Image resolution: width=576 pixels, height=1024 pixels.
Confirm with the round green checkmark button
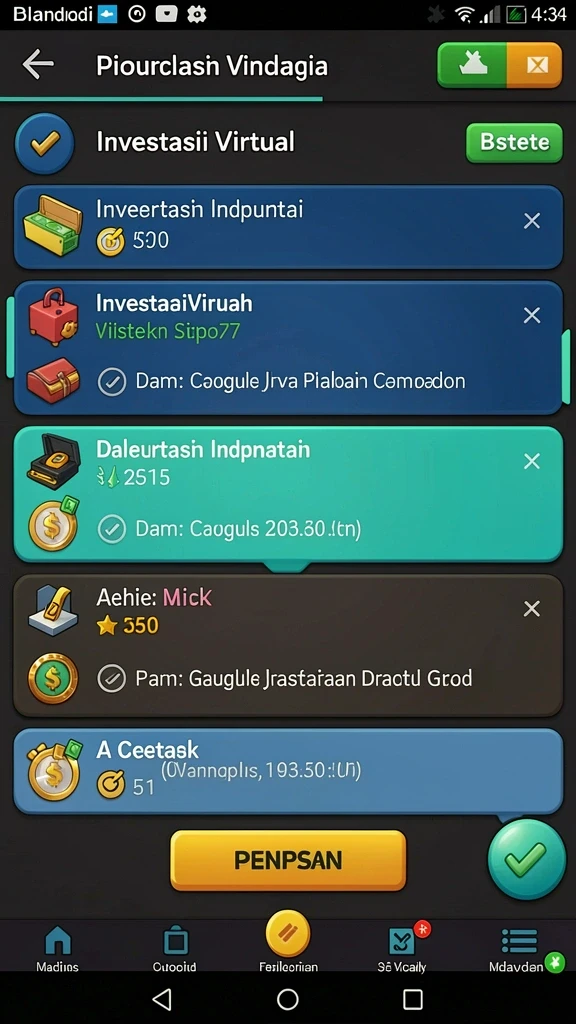tap(526, 859)
